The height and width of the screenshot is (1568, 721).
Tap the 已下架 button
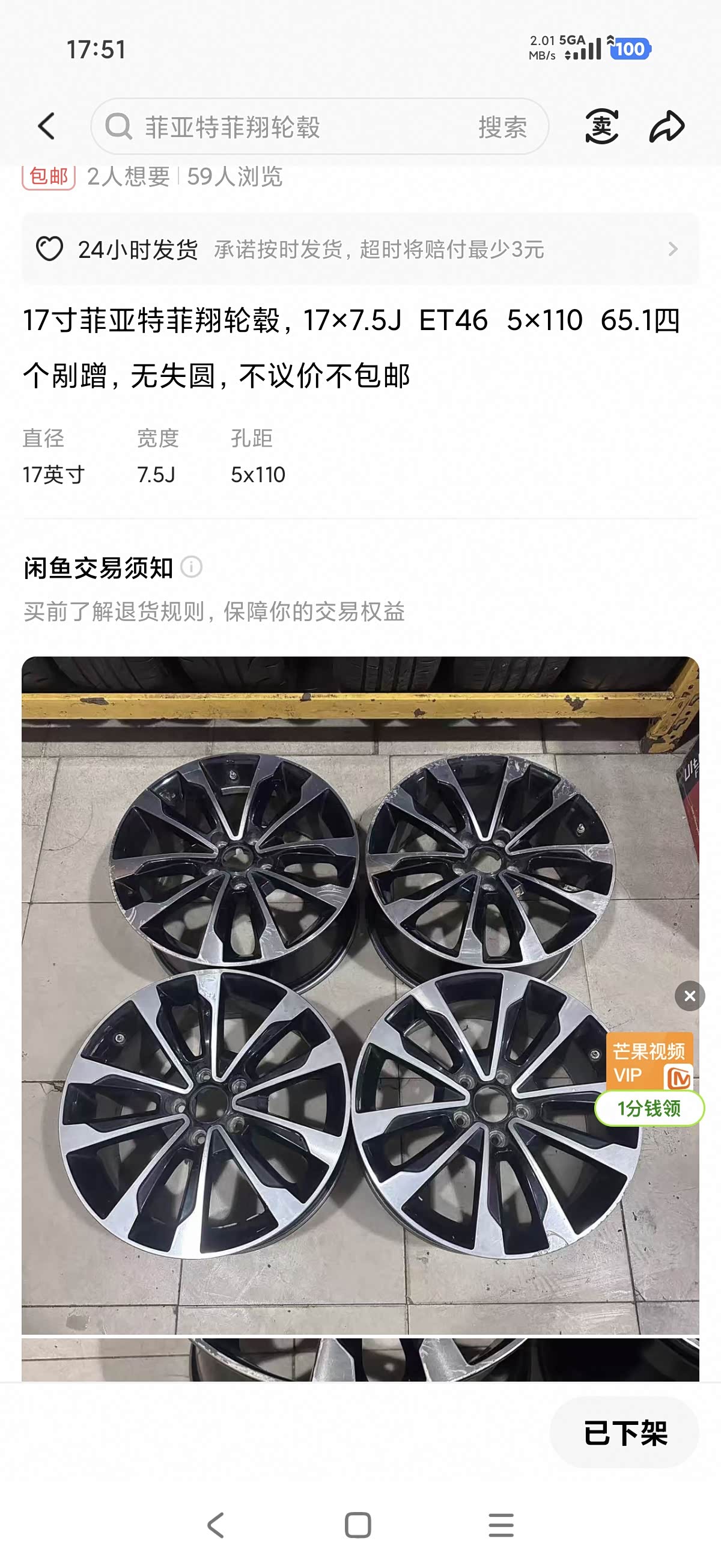point(624,1433)
